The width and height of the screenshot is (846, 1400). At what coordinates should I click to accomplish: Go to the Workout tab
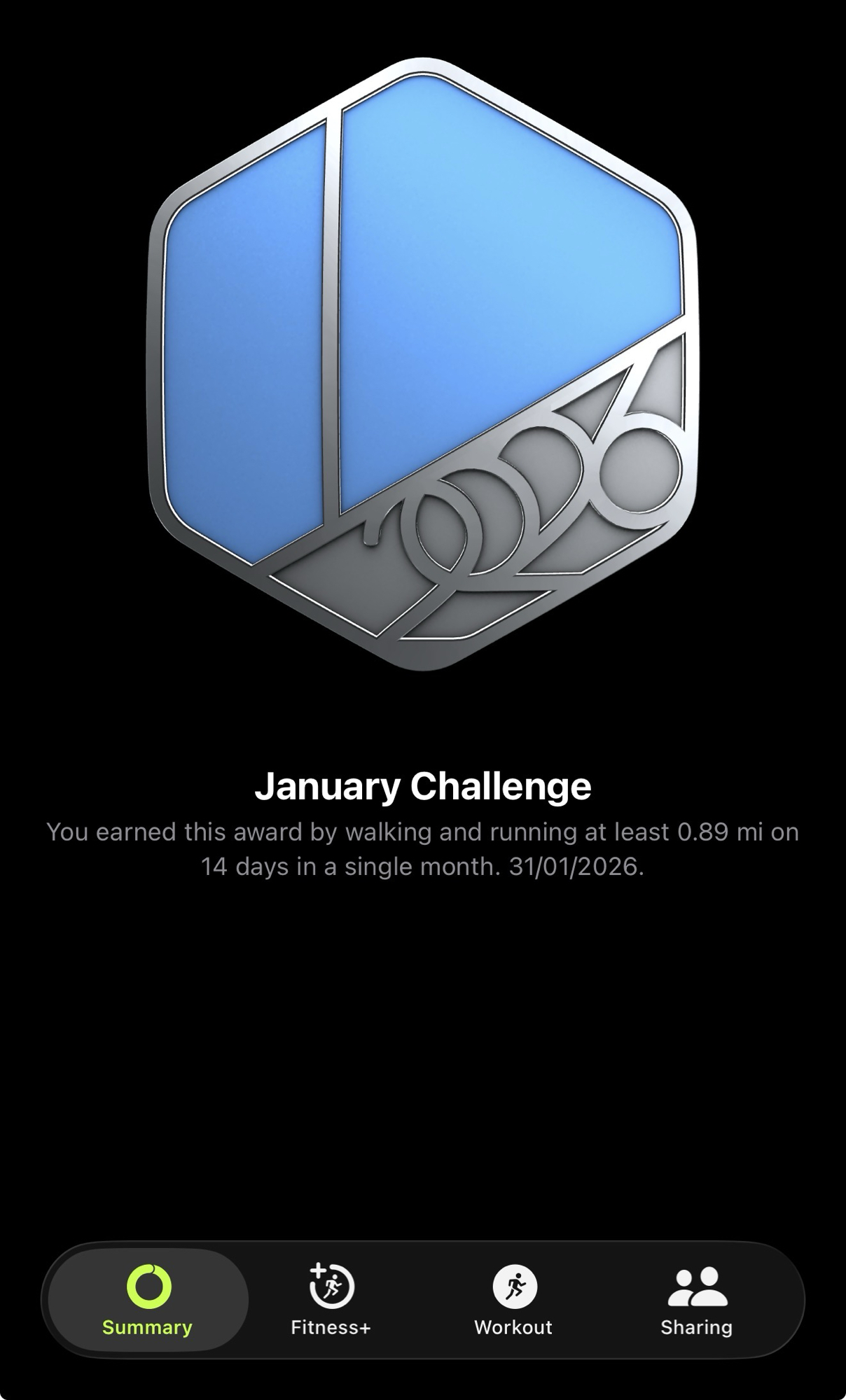click(x=513, y=1299)
